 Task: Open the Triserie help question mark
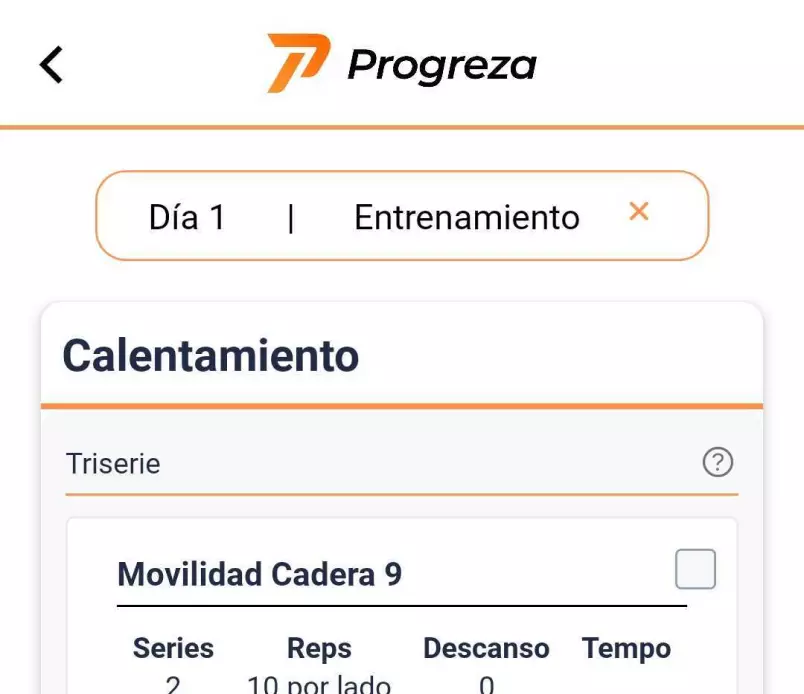click(x=718, y=462)
